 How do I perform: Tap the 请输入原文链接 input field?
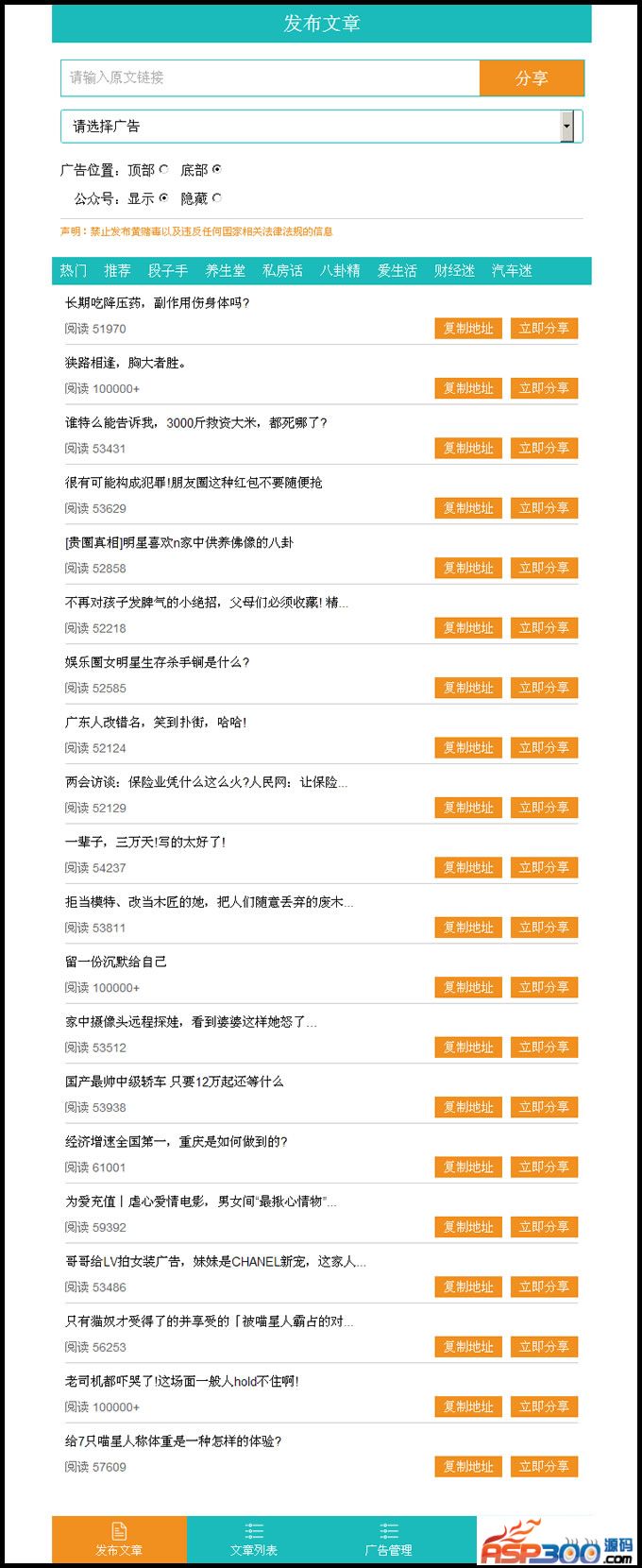(270, 77)
